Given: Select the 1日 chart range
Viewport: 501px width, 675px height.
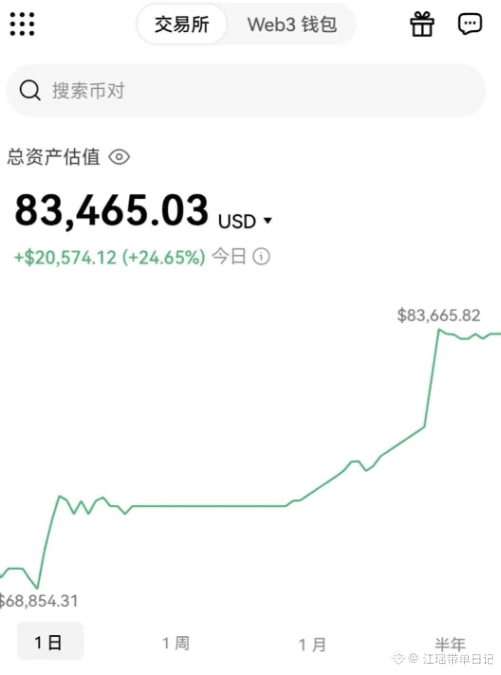Looking at the screenshot, I should [50, 642].
